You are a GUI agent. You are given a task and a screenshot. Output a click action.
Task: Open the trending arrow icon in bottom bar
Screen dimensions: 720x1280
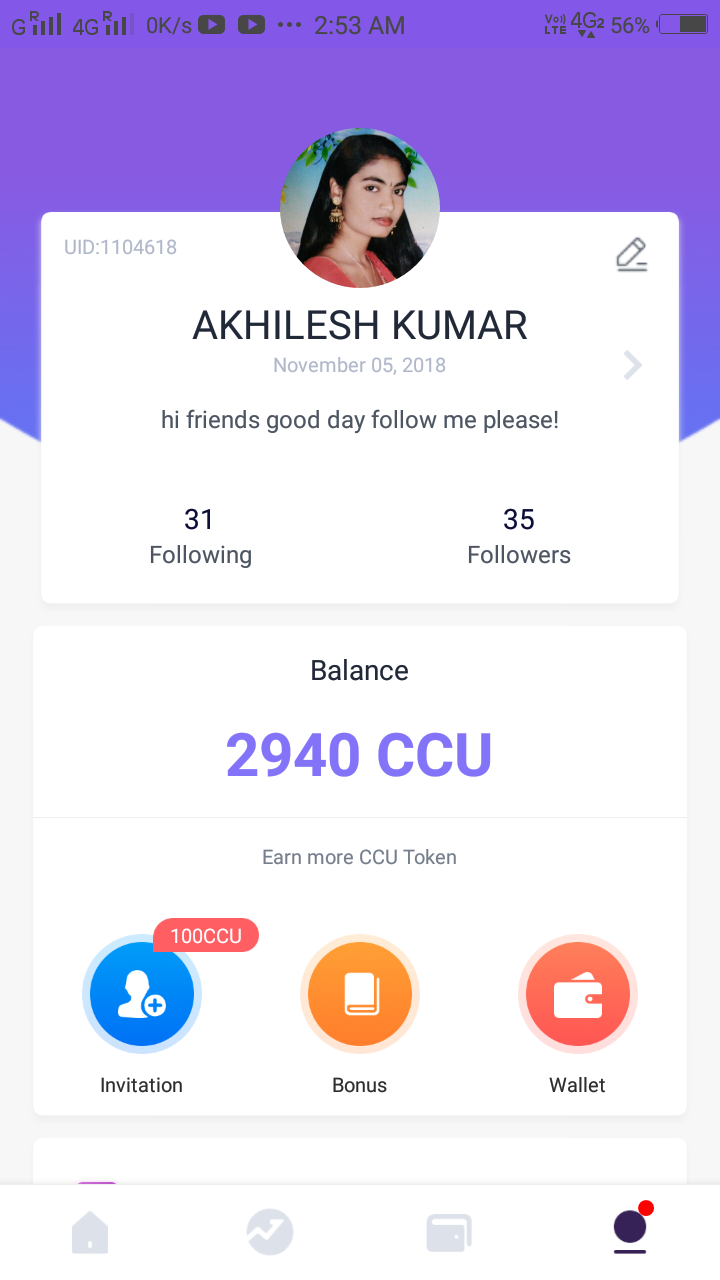269,1232
